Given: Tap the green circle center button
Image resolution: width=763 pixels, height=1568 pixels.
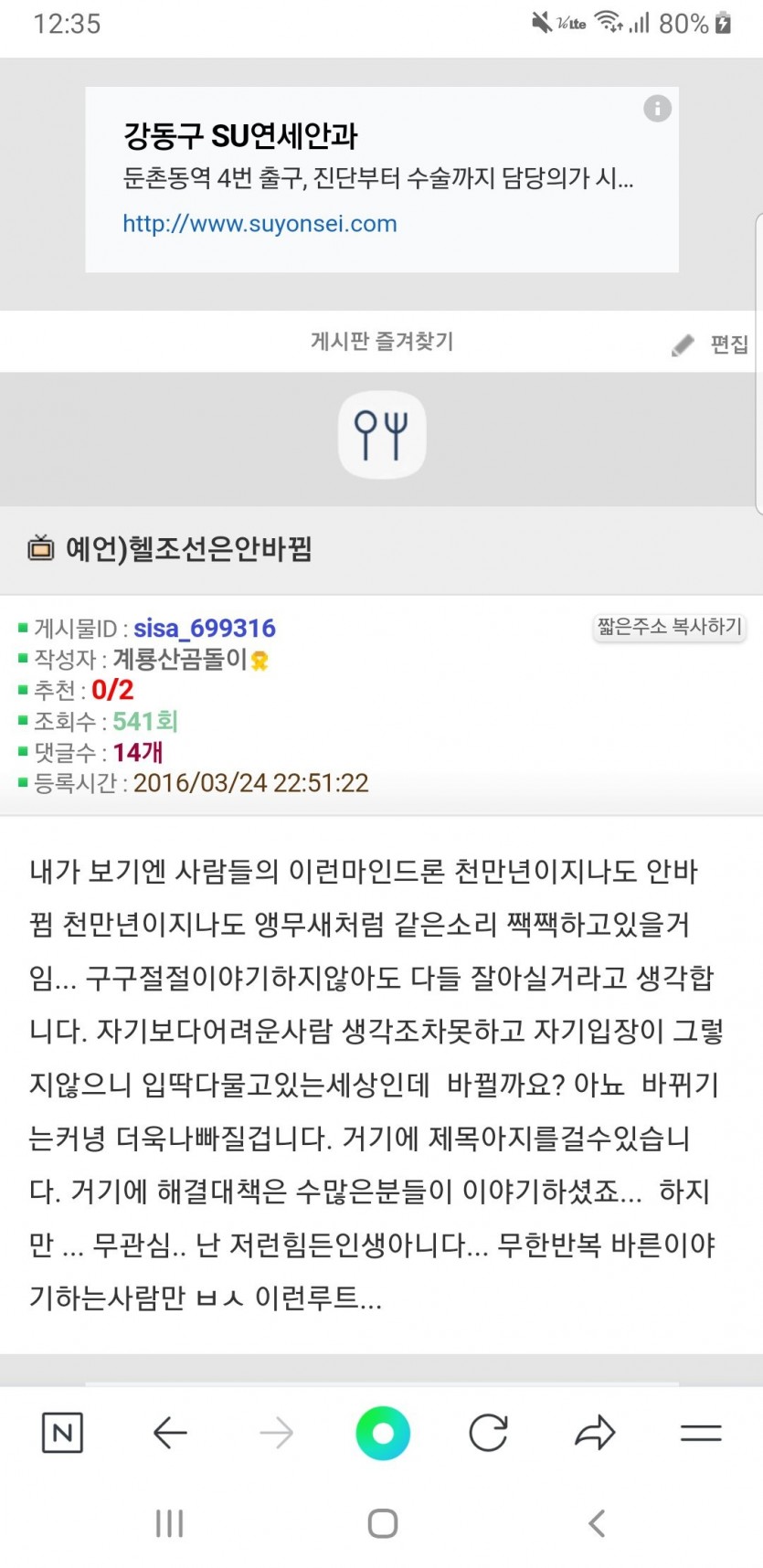Looking at the screenshot, I should (382, 1433).
